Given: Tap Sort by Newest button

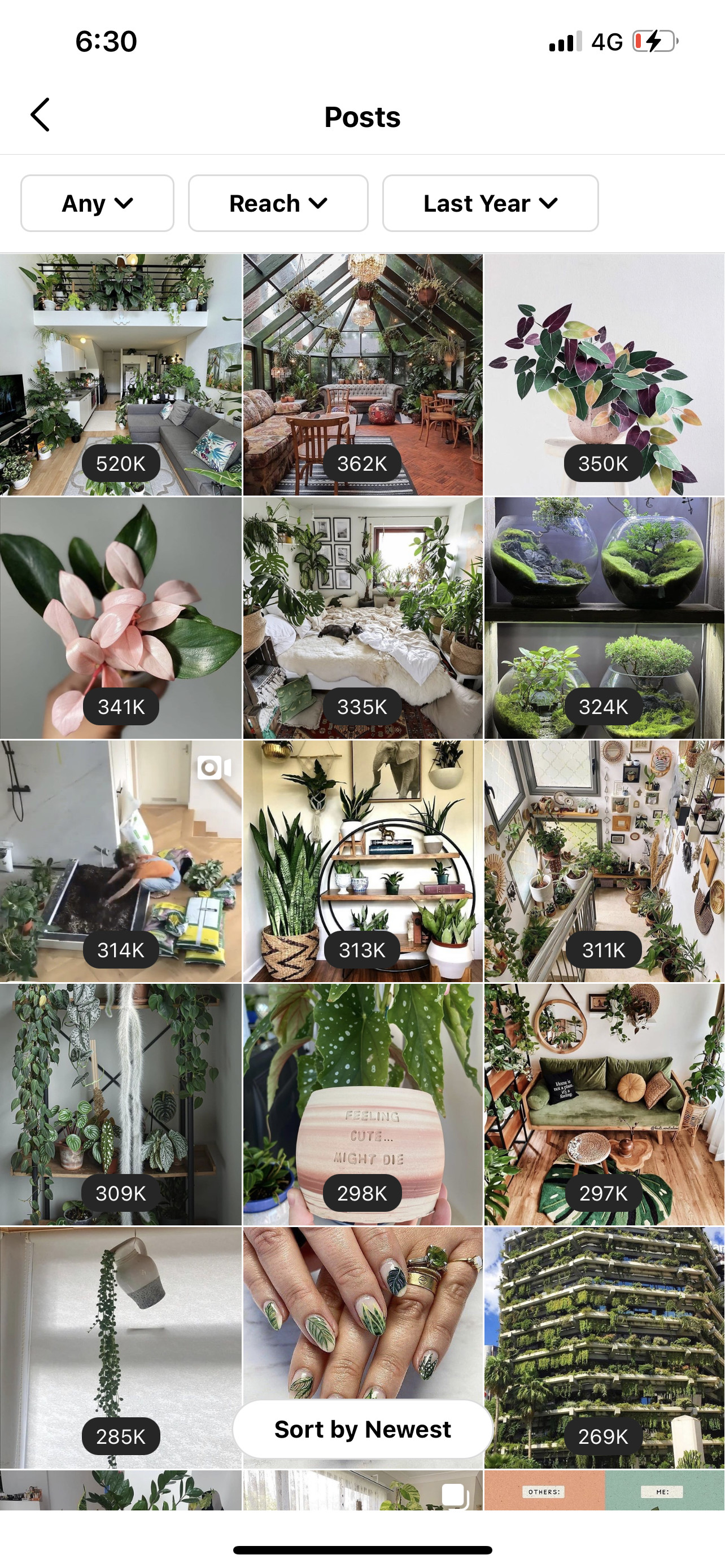Looking at the screenshot, I should (x=363, y=1429).
